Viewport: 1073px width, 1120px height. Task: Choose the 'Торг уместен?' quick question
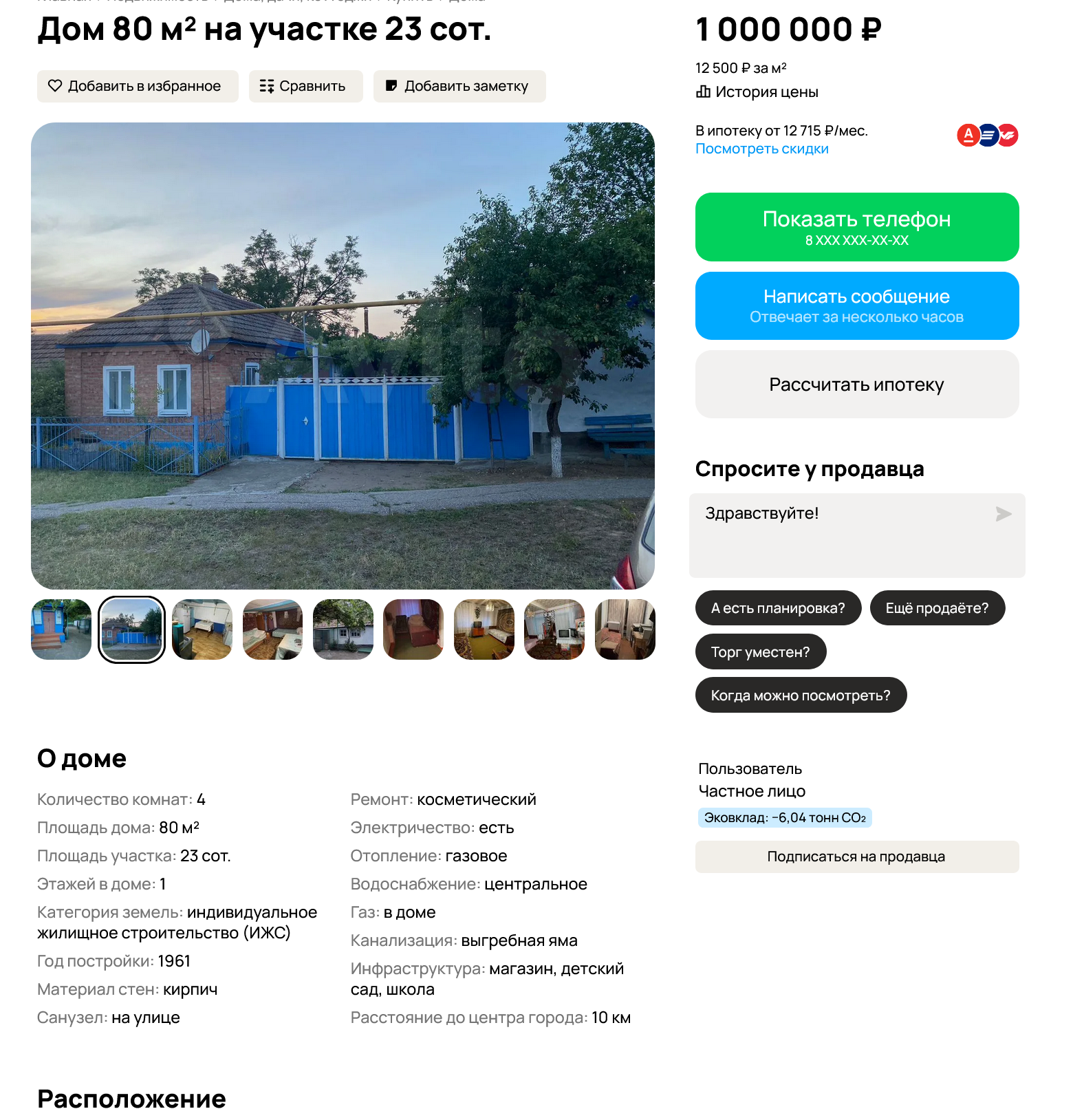pos(760,651)
